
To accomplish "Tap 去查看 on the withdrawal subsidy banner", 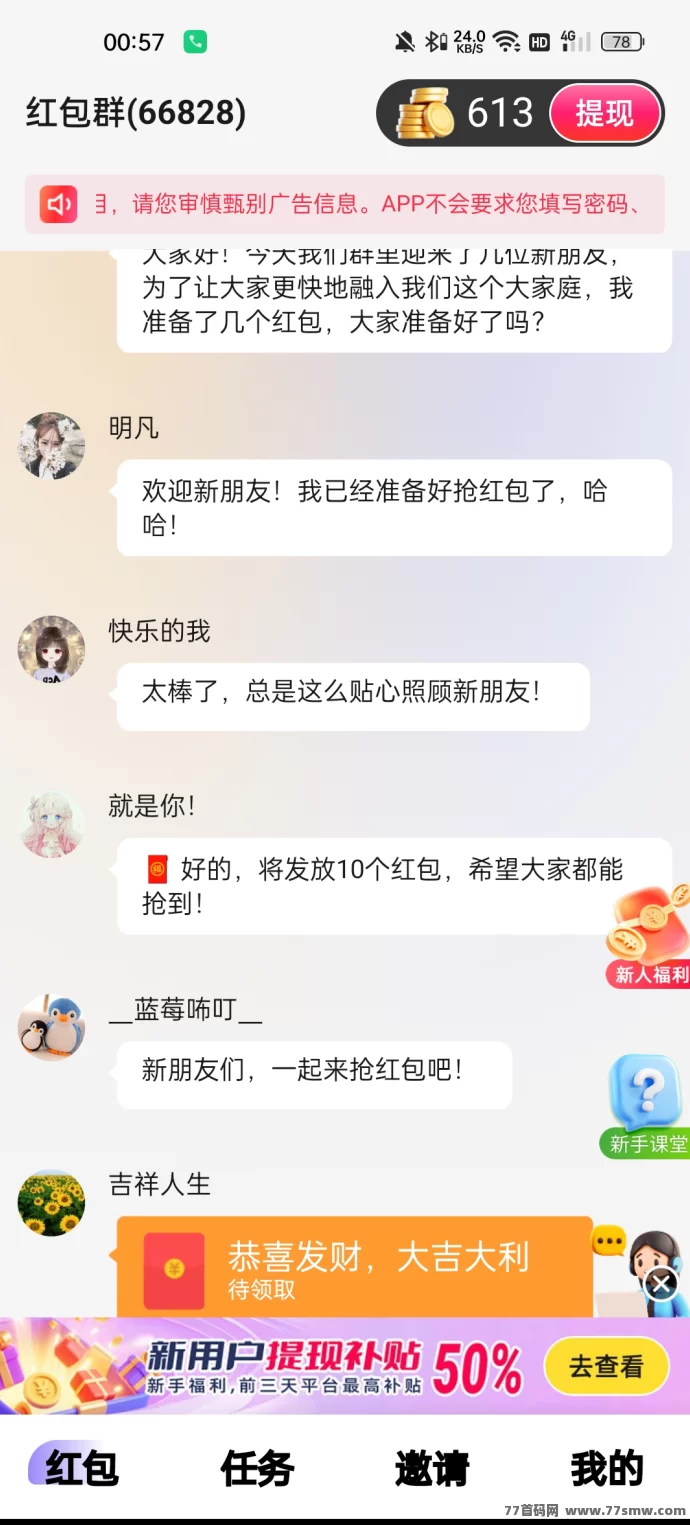I will coord(606,1366).
